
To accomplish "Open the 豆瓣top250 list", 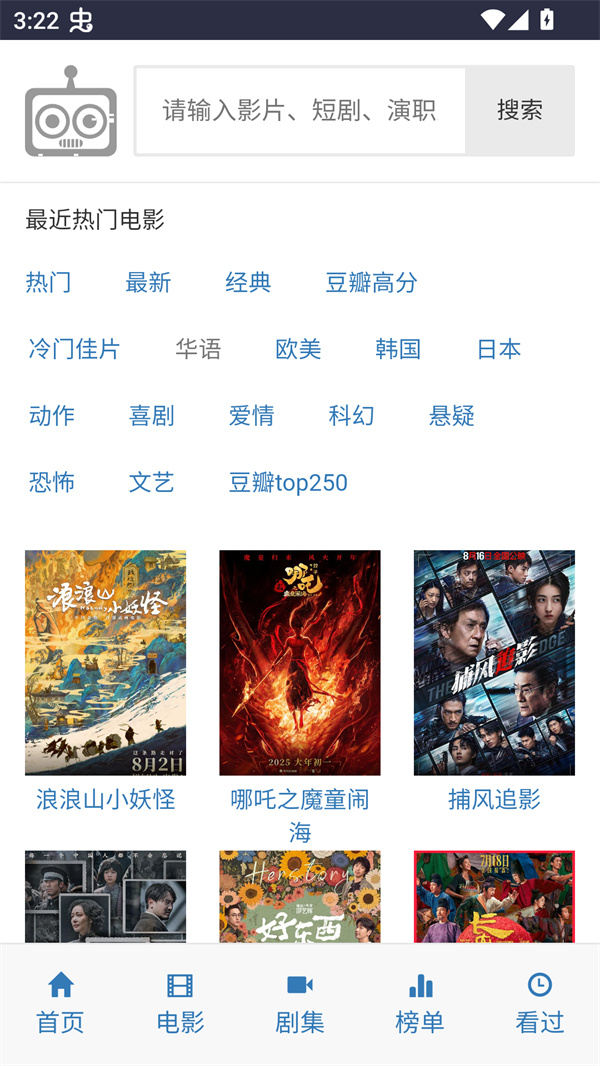I will pyautogui.click(x=288, y=483).
